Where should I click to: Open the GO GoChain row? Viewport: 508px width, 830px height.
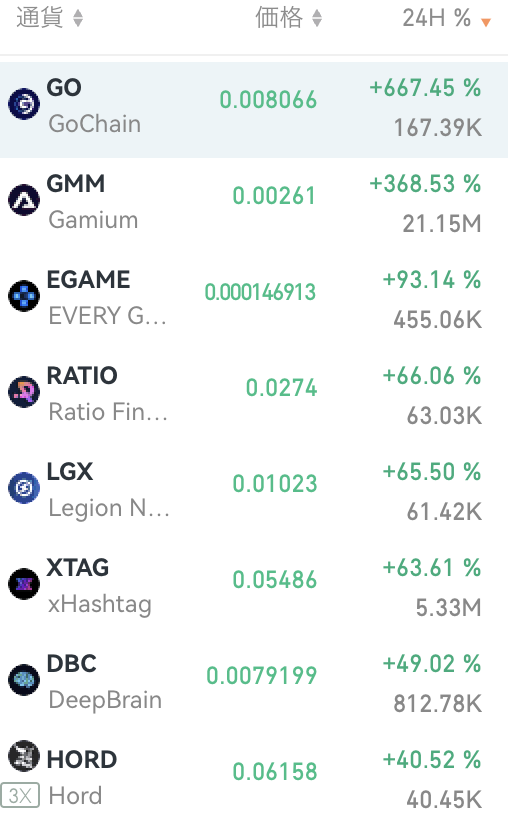pos(254,110)
